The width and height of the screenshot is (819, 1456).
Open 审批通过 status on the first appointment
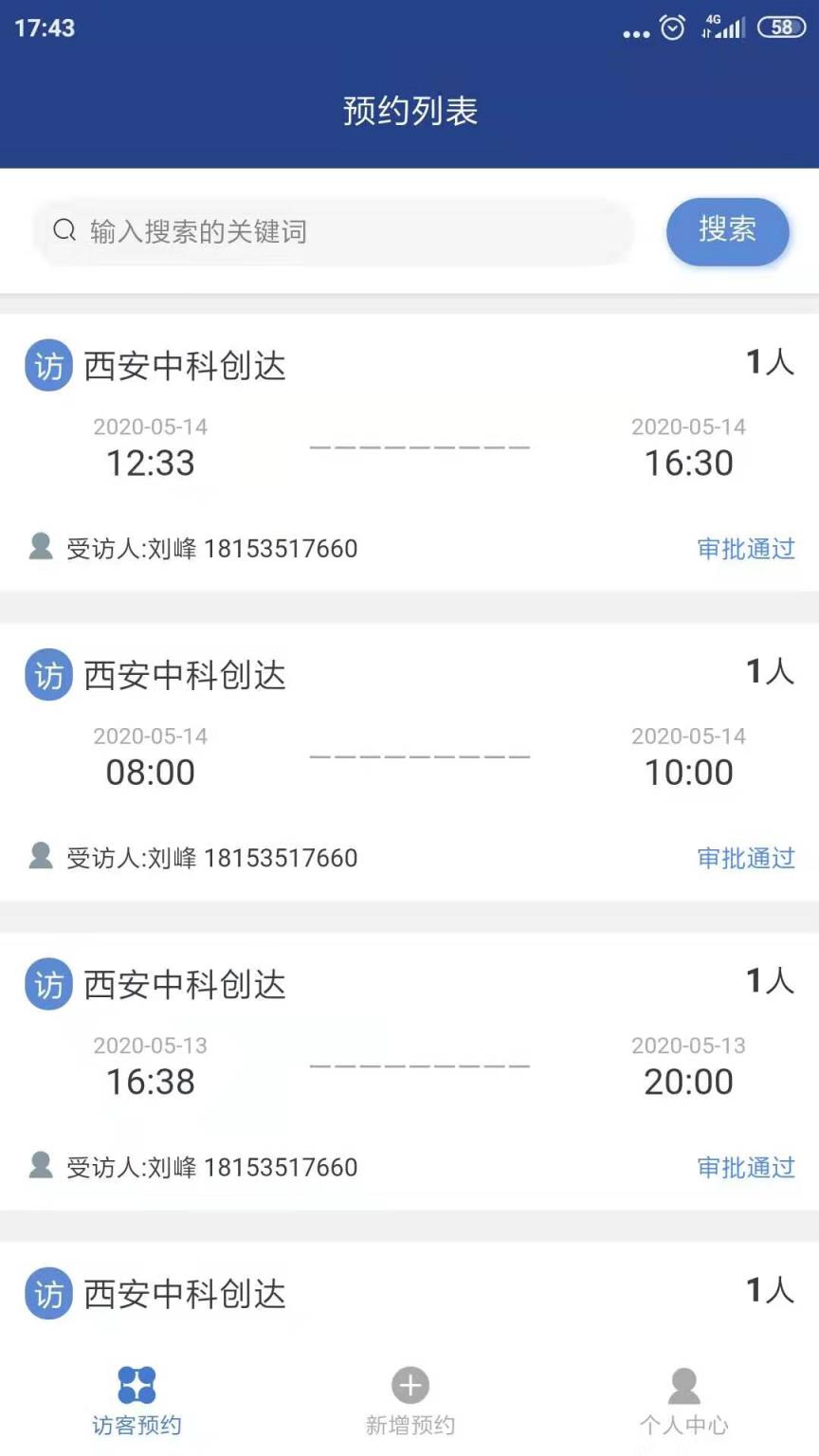coord(746,549)
